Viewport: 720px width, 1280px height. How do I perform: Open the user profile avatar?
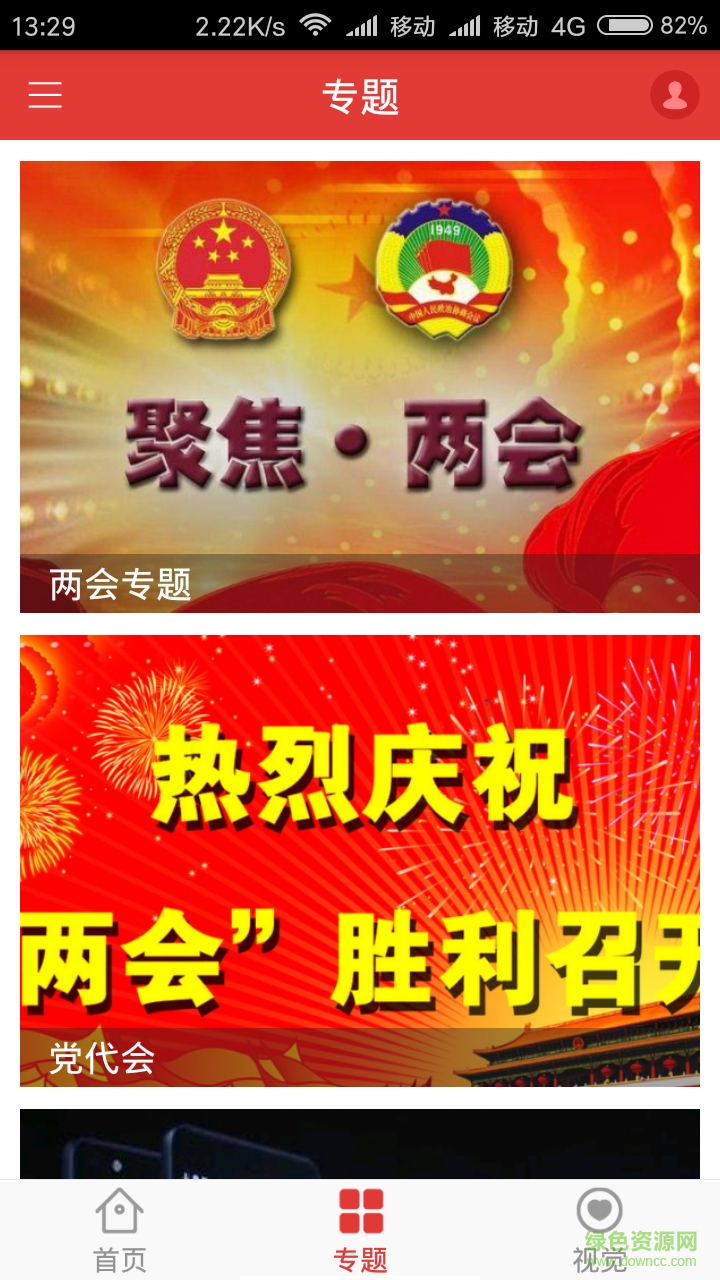click(x=676, y=96)
